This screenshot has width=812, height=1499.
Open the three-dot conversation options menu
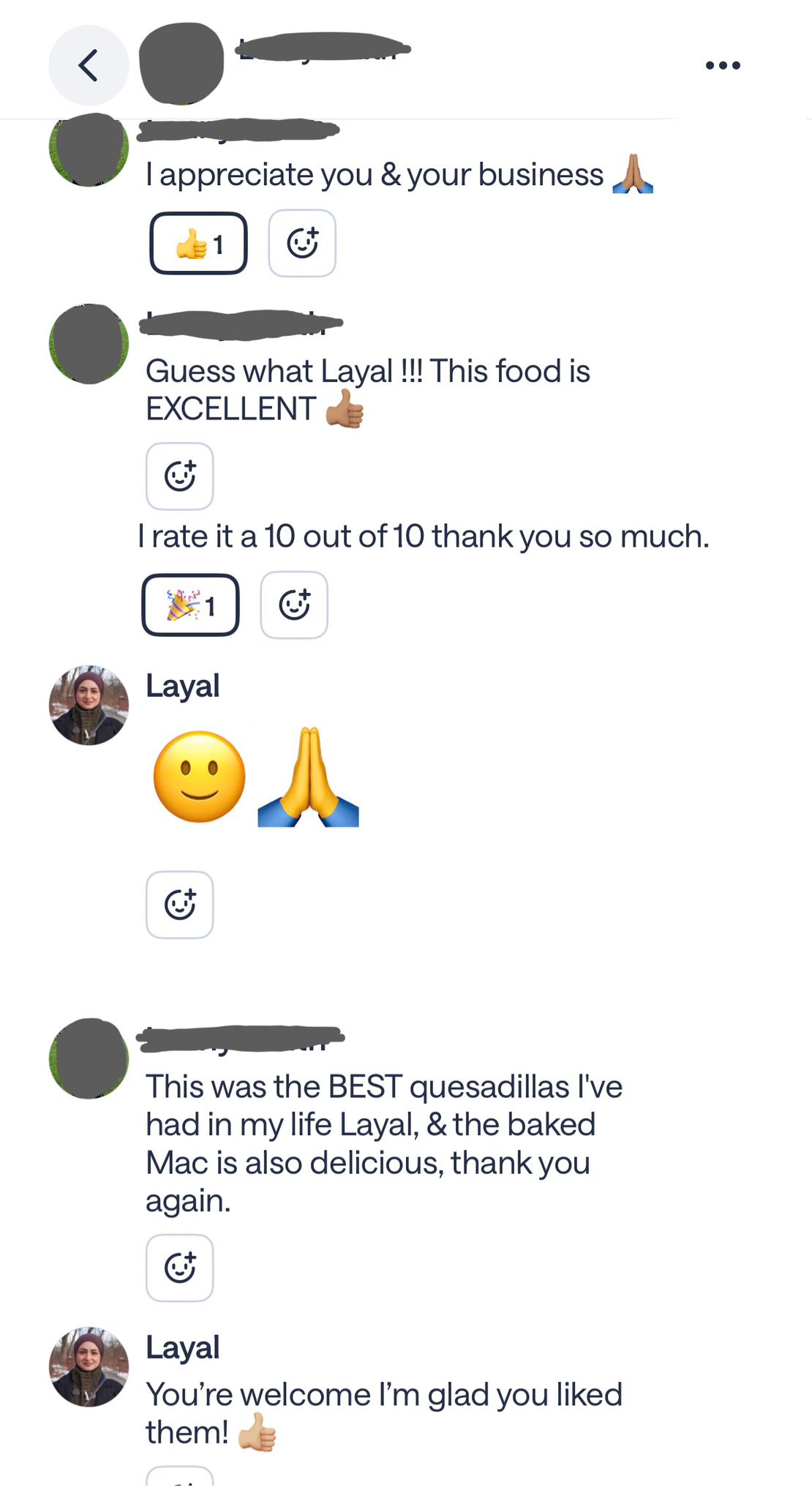pos(721,64)
